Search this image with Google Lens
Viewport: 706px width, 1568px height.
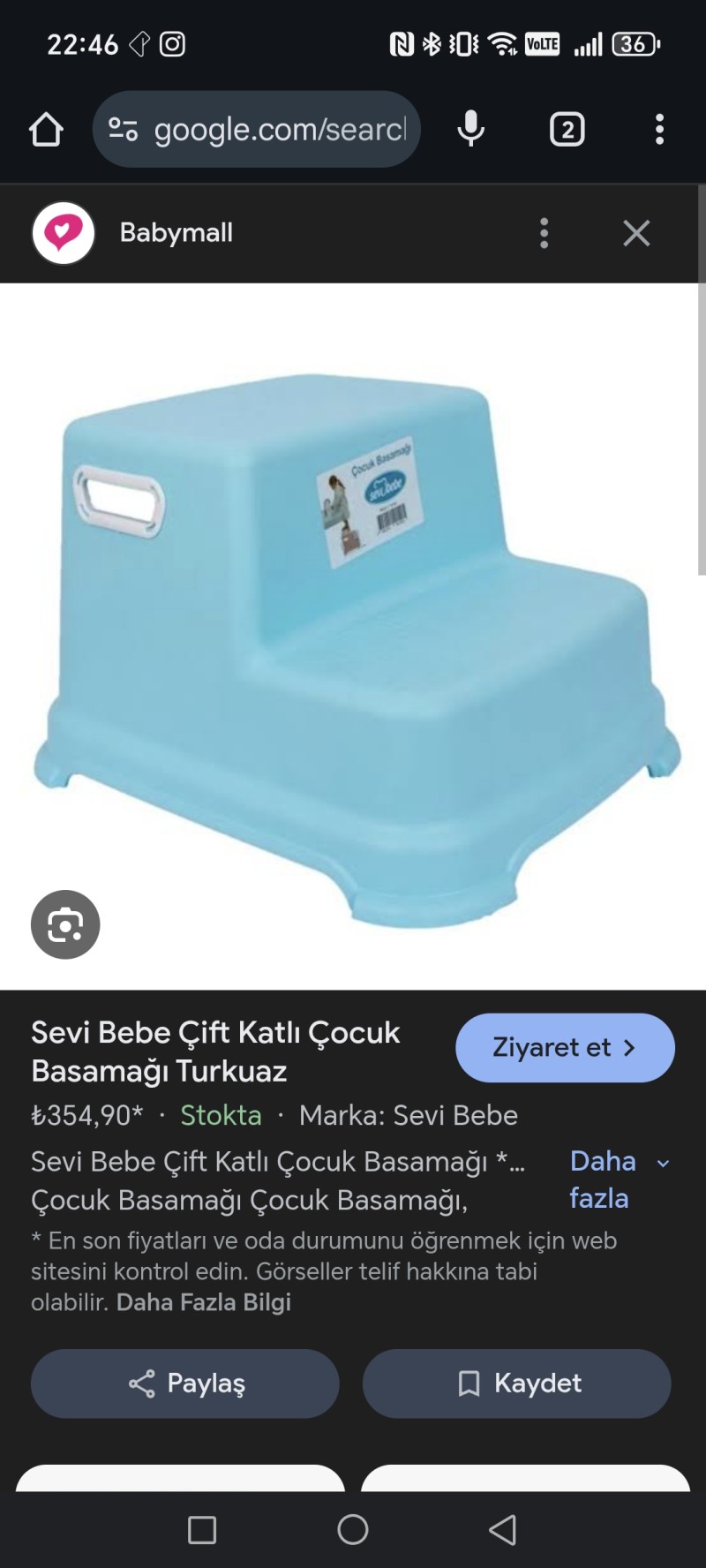tap(65, 924)
